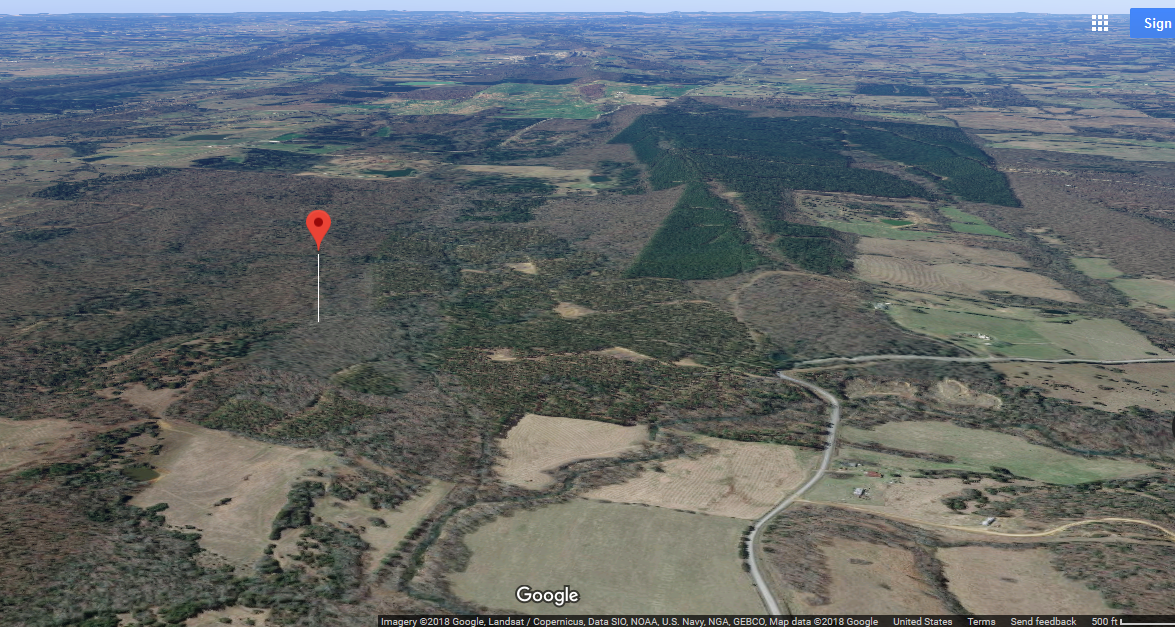1175x627 pixels.
Task: Open the Send feedback link
Action: coord(1043,621)
